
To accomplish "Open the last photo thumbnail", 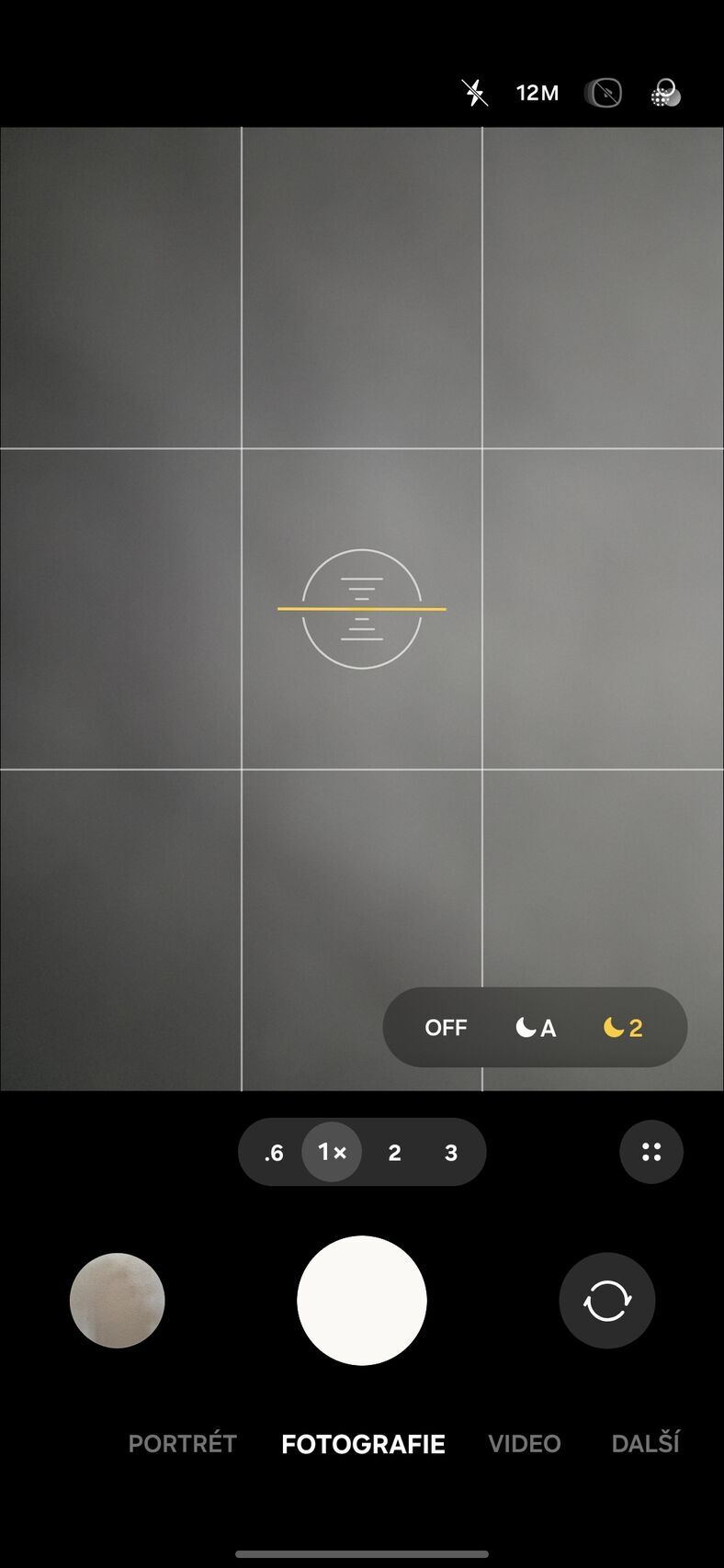I will coord(118,1301).
